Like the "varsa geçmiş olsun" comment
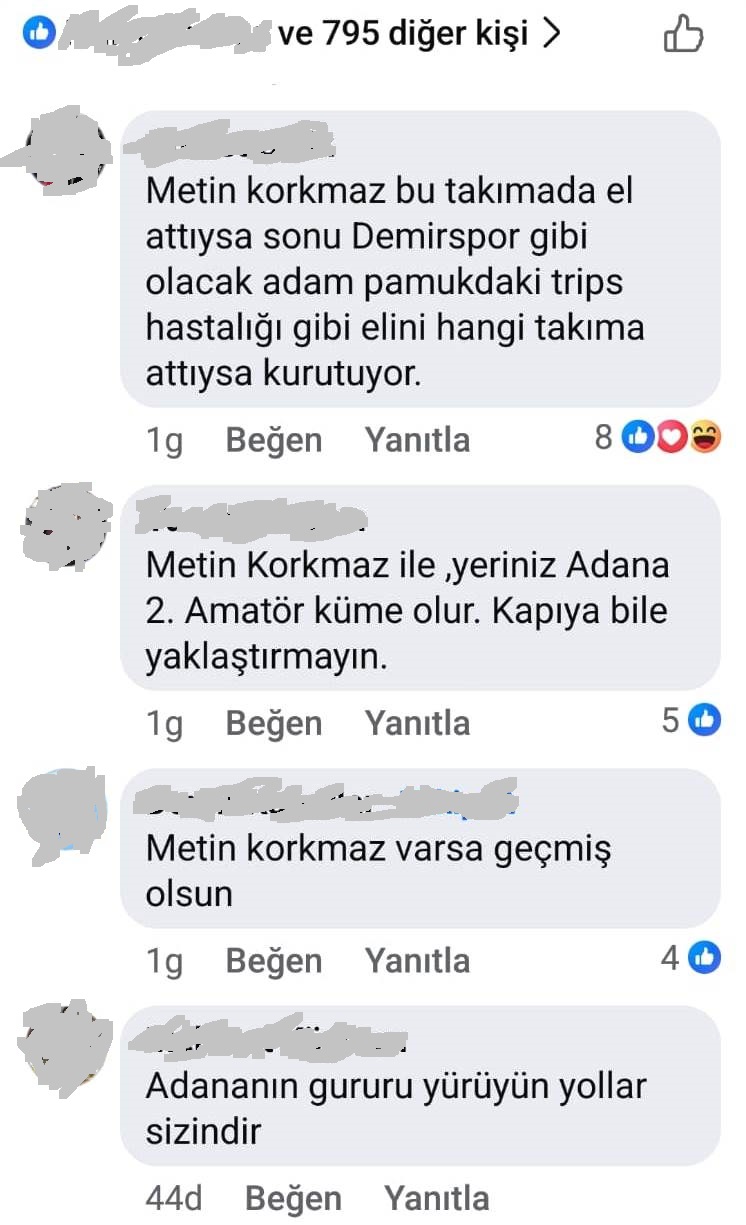 (274, 961)
